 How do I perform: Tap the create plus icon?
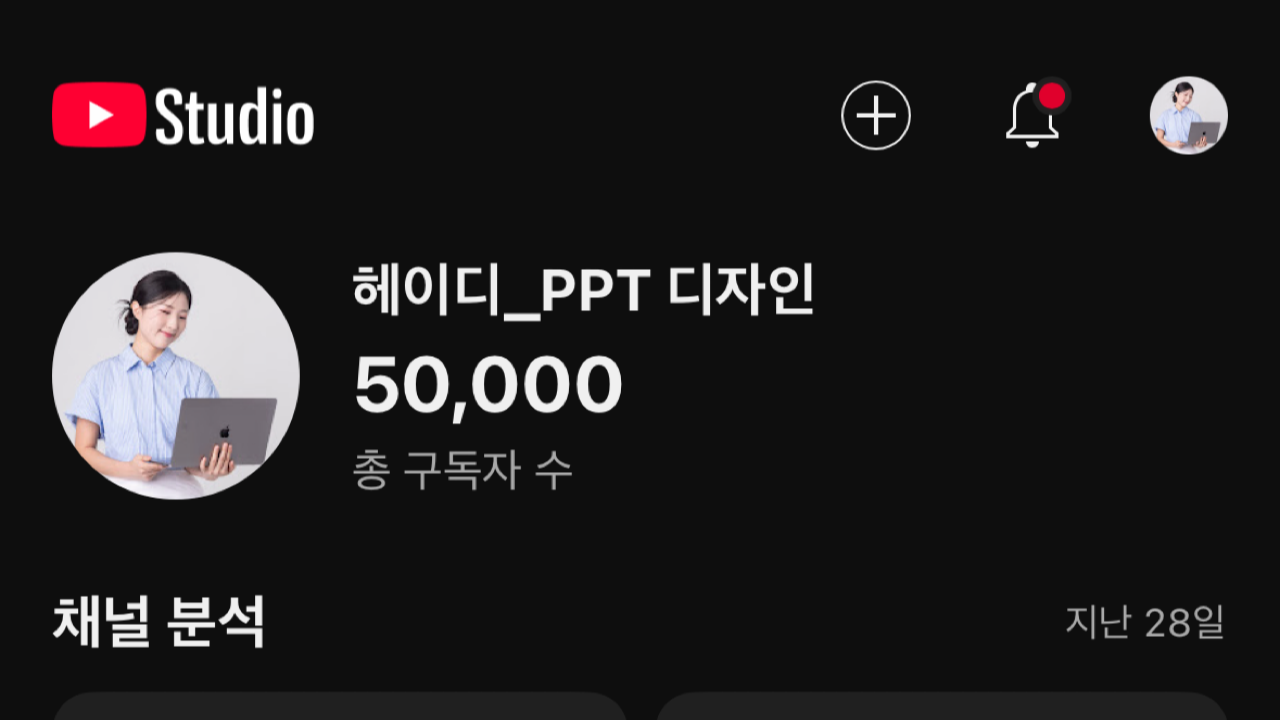coord(876,116)
